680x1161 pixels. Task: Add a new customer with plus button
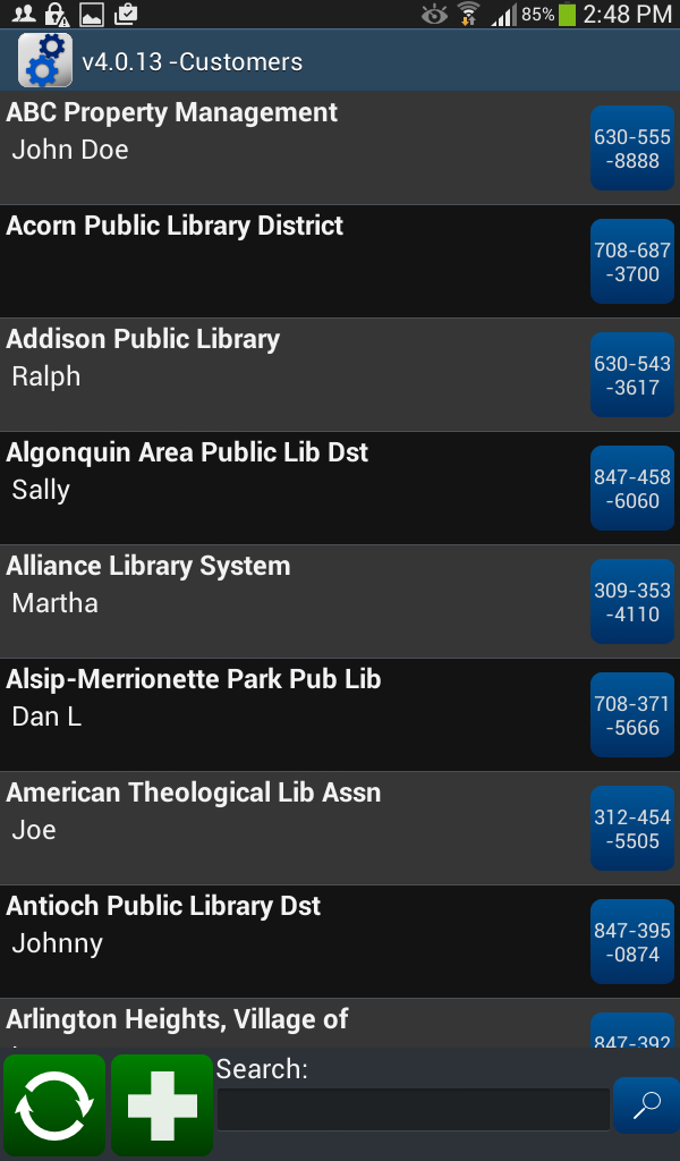point(162,1105)
